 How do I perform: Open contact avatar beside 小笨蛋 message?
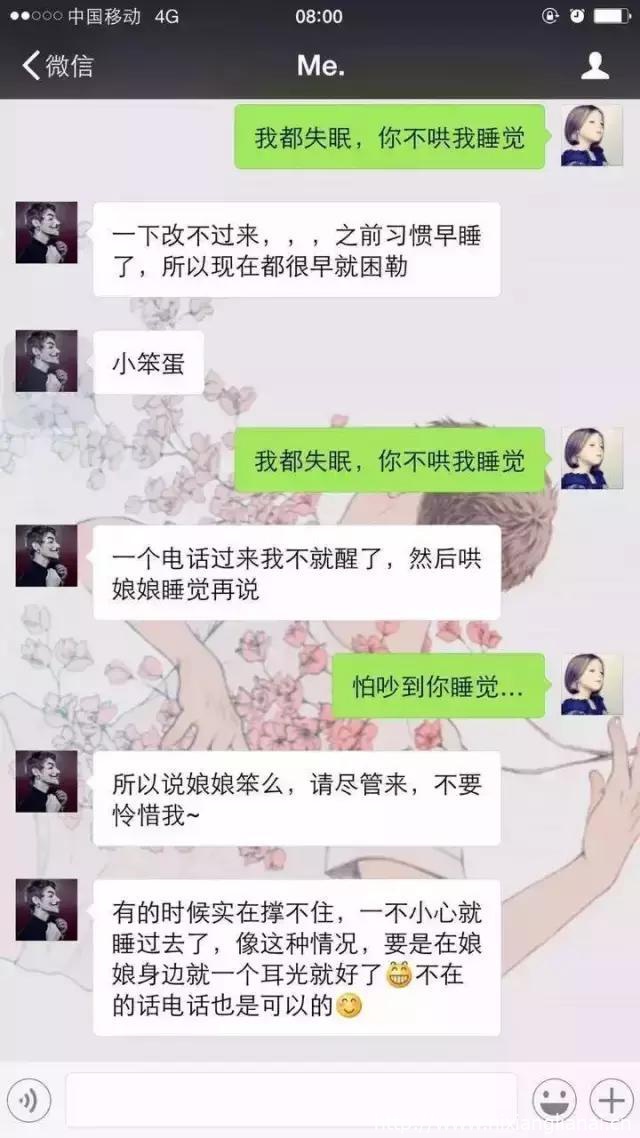coord(46,361)
